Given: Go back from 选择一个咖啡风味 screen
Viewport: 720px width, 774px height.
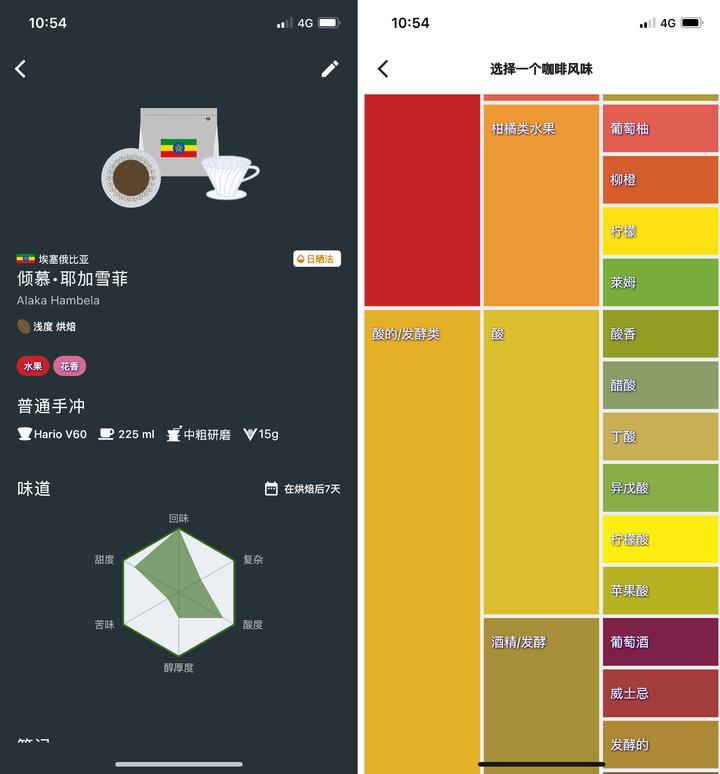Looking at the screenshot, I should click(x=383, y=69).
